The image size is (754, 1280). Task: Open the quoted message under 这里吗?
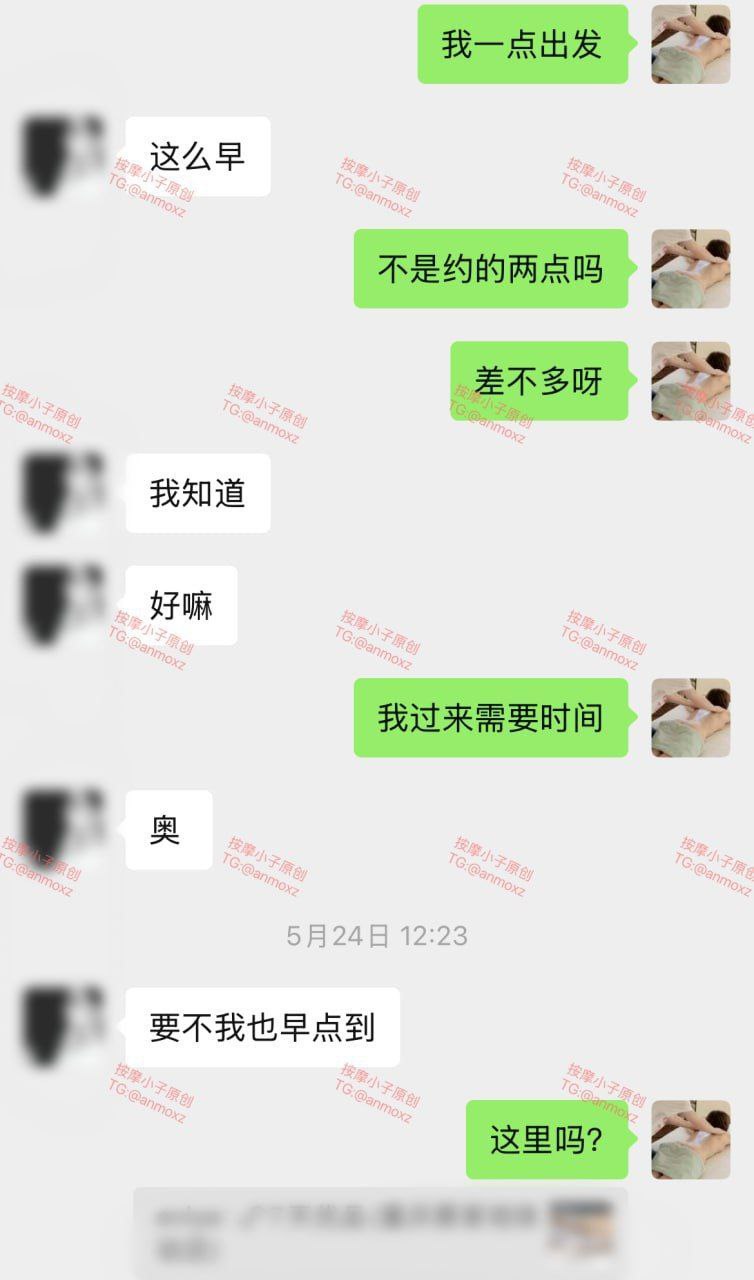[380, 1232]
